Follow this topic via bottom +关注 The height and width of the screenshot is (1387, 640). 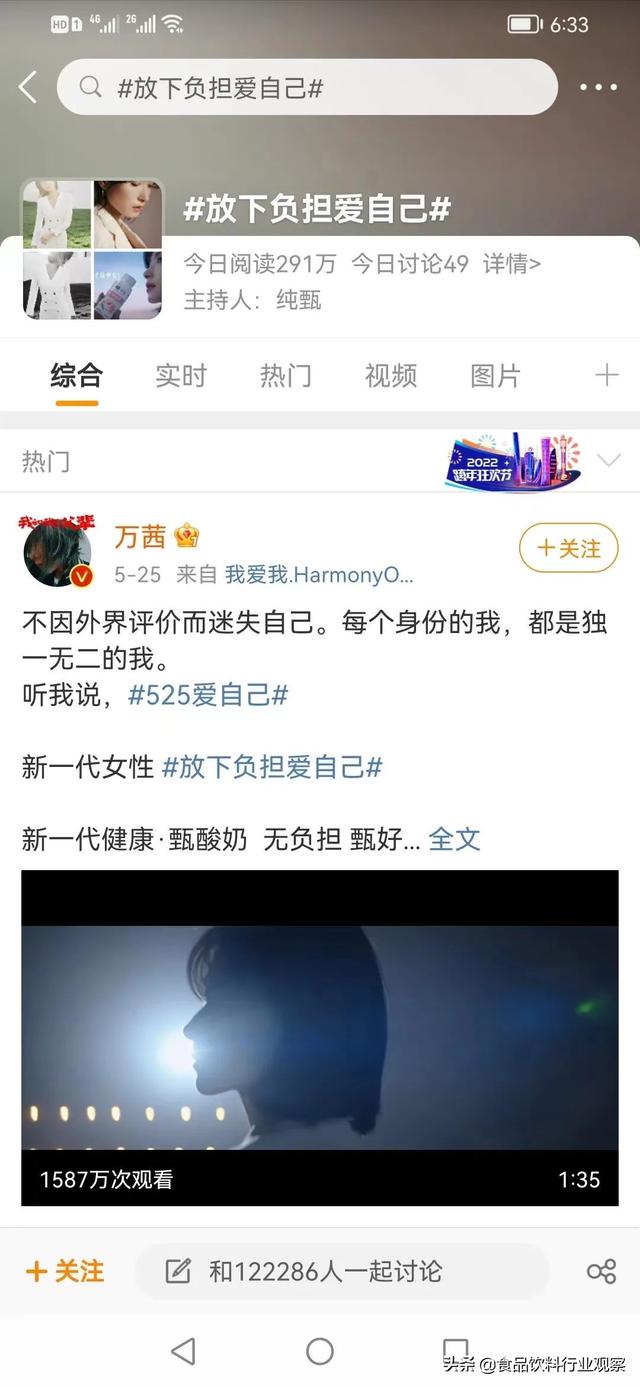coord(65,1271)
